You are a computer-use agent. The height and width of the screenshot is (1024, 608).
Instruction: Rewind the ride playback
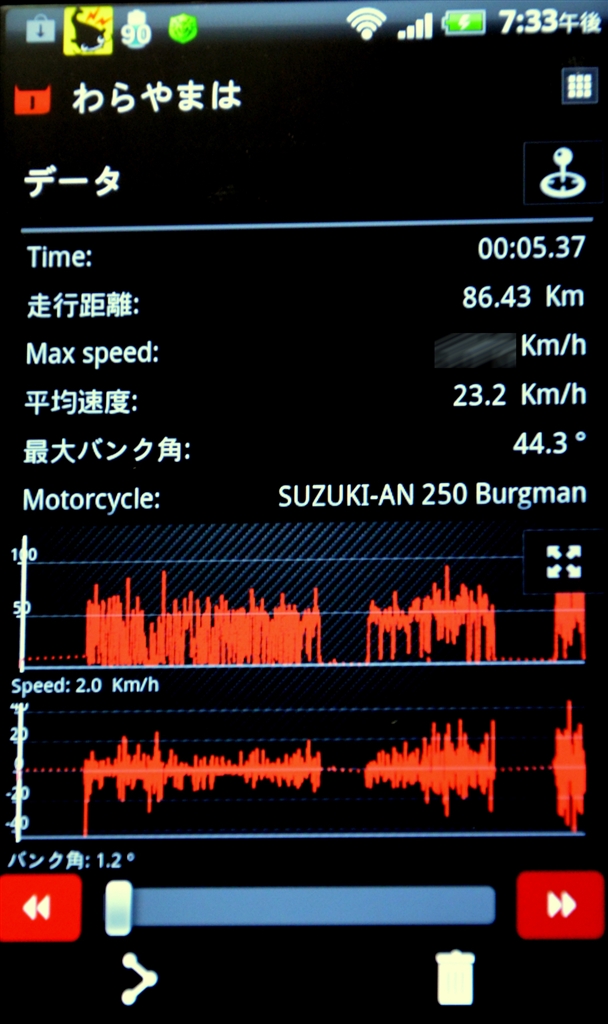pos(39,906)
